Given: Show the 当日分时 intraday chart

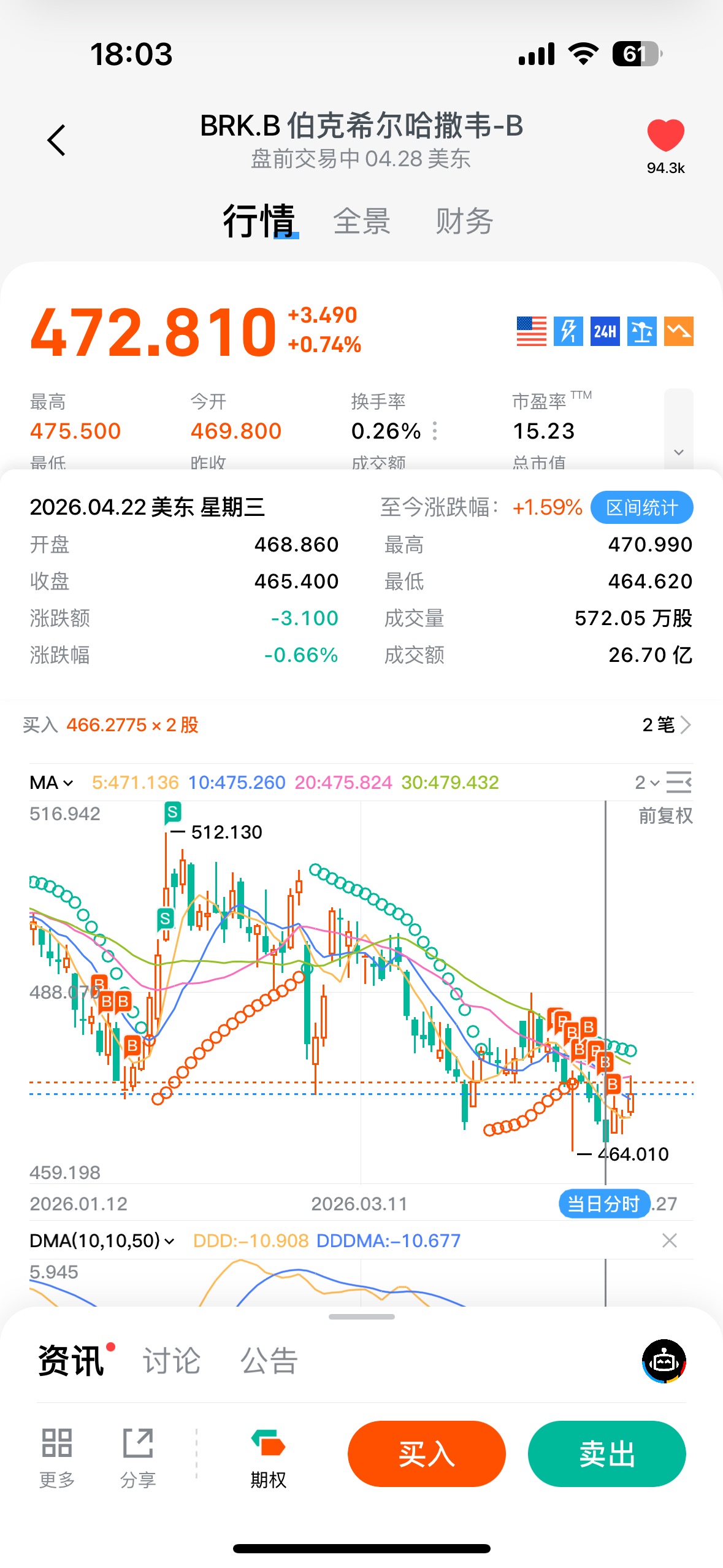Looking at the screenshot, I should tap(603, 1204).
